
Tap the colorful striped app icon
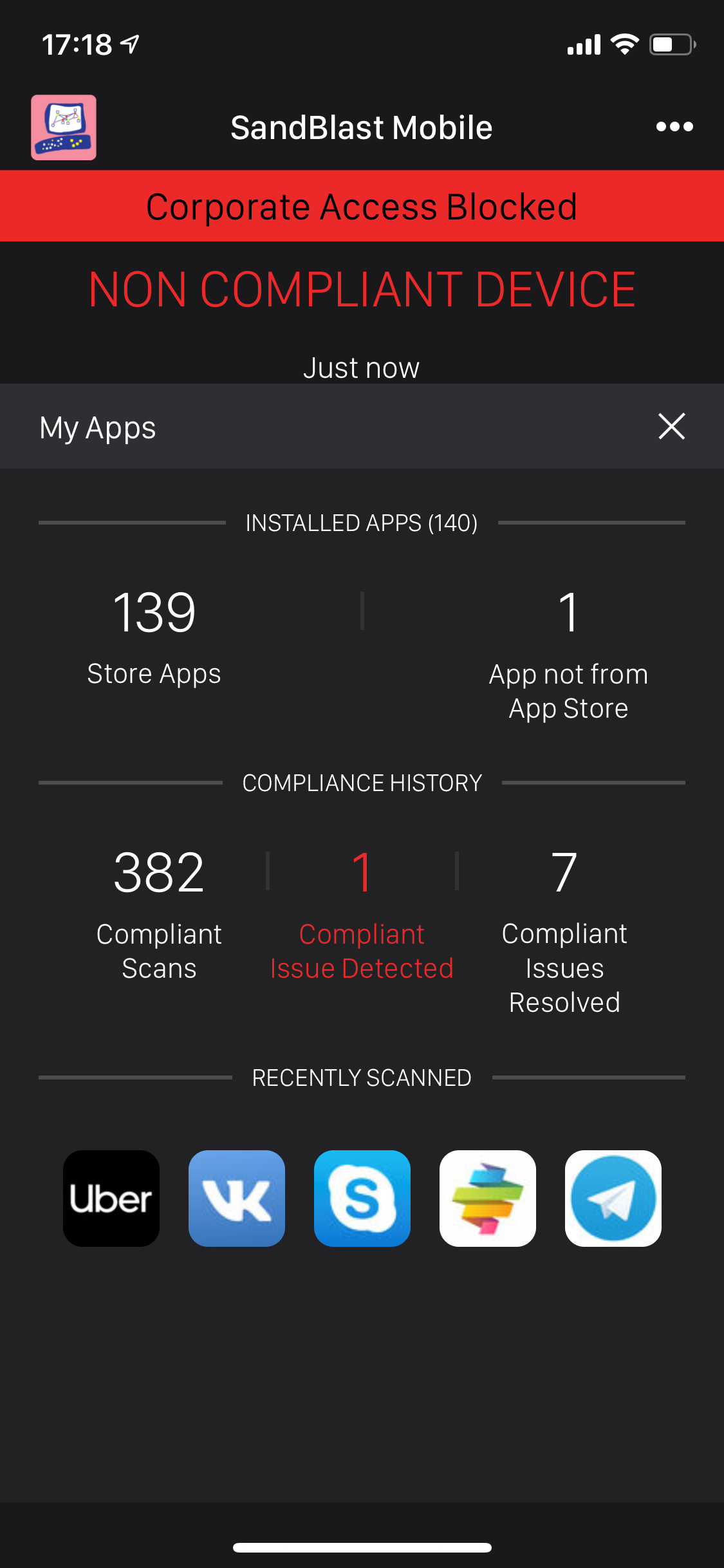point(488,1198)
